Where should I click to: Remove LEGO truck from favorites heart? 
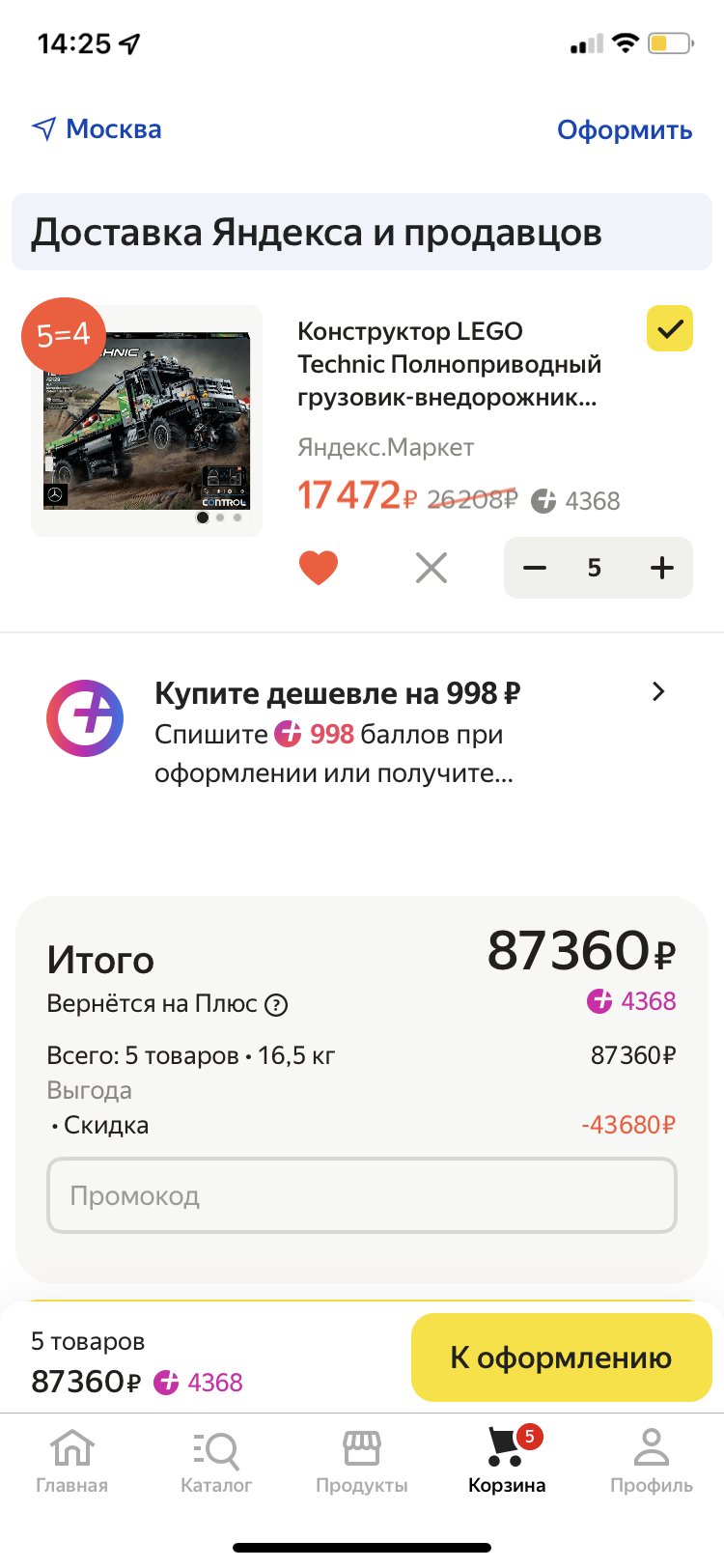point(319,568)
